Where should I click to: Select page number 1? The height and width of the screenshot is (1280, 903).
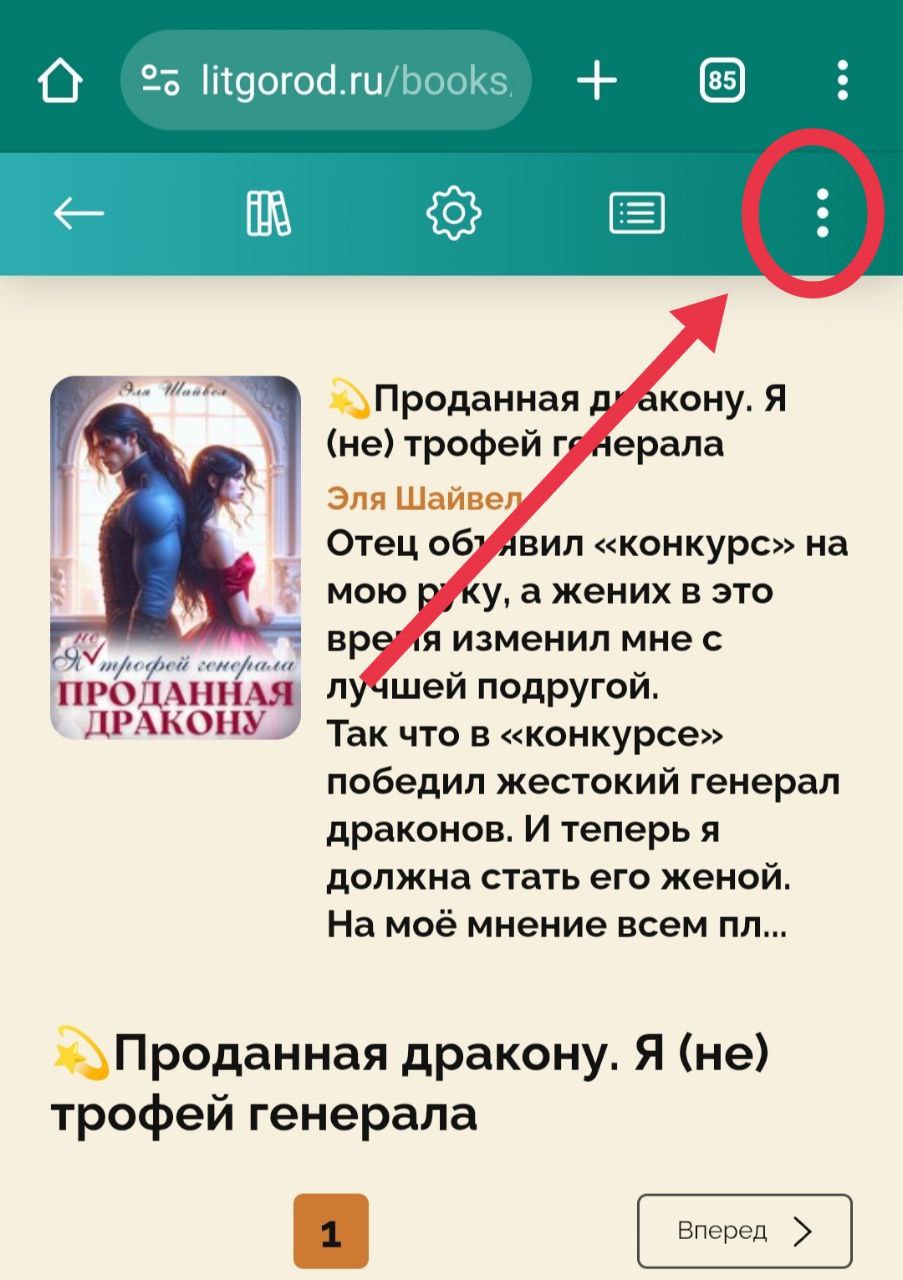[331, 1232]
